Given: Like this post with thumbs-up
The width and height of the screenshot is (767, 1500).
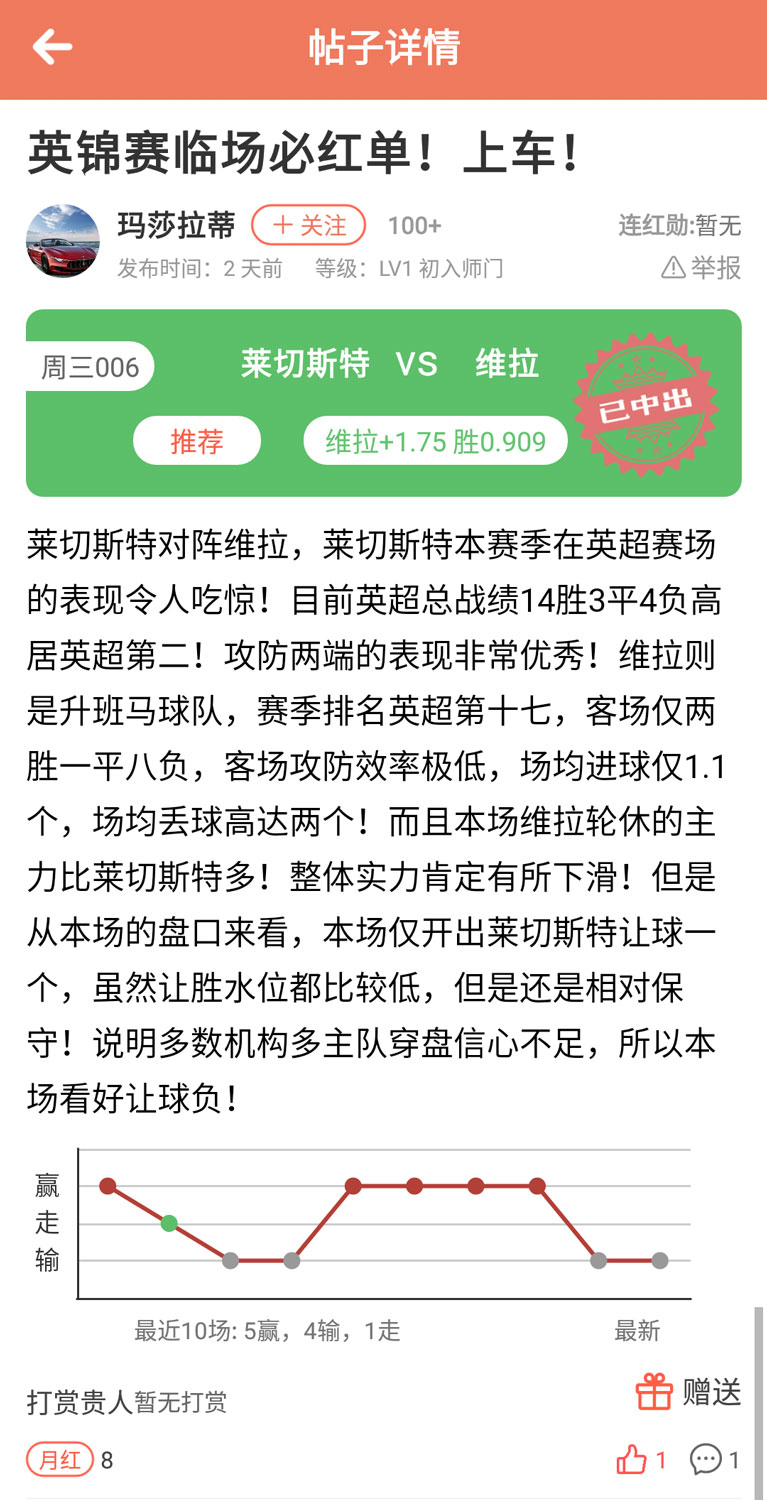Looking at the screenshot, I should pyautogui.click(x=632, y=1460).
